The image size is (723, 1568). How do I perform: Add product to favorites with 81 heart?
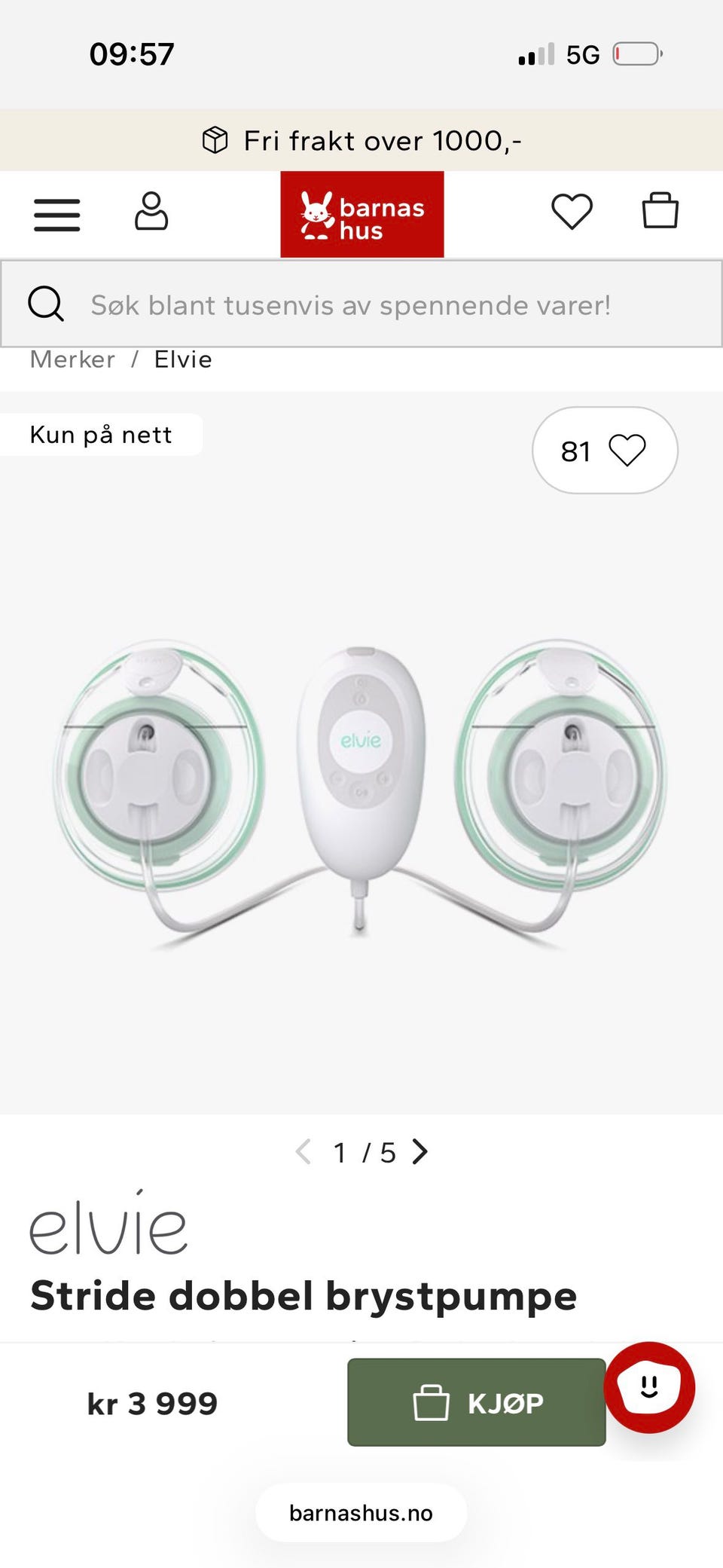605,451
